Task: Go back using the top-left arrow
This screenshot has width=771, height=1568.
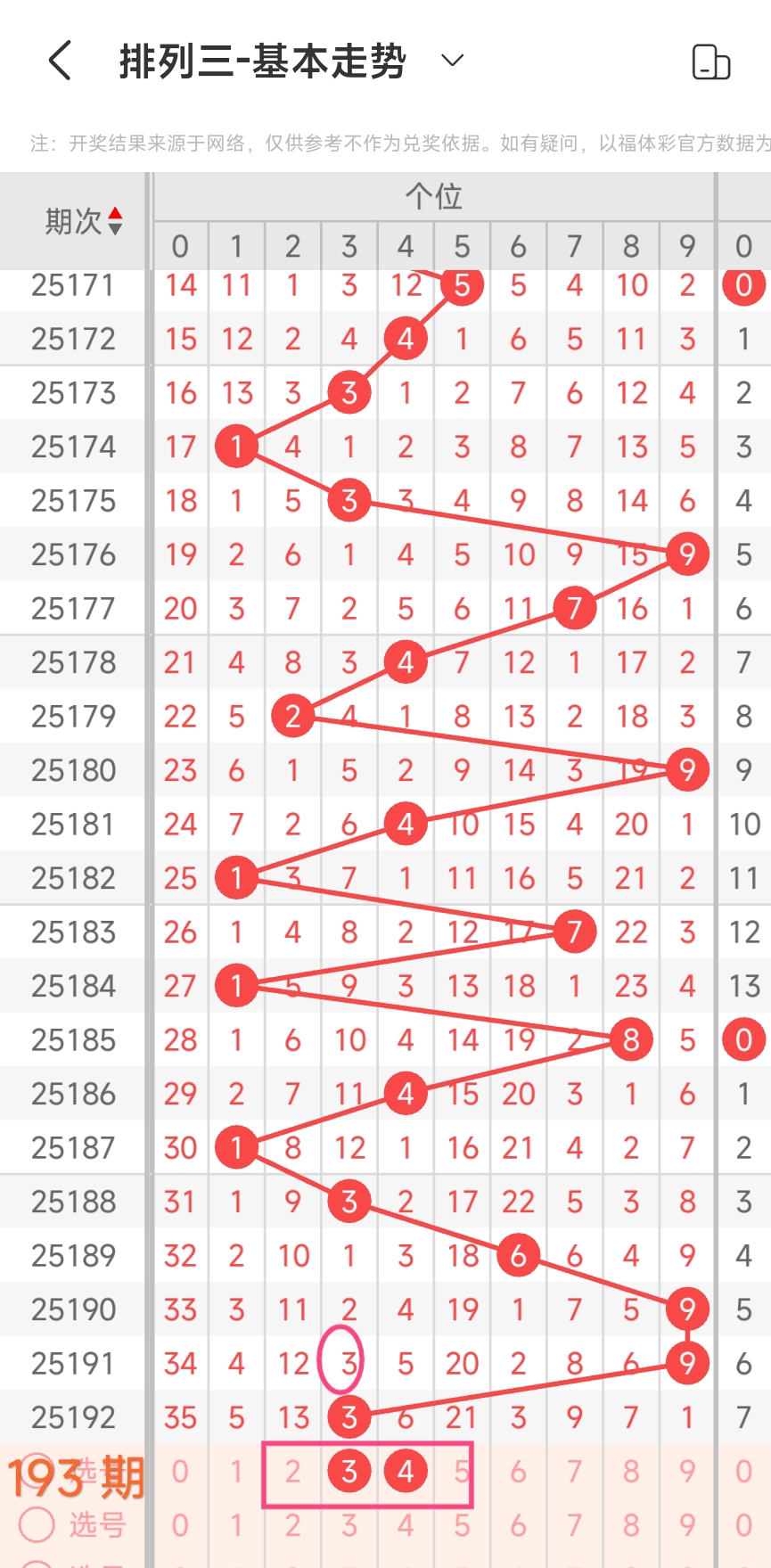Action: [60, 61]
